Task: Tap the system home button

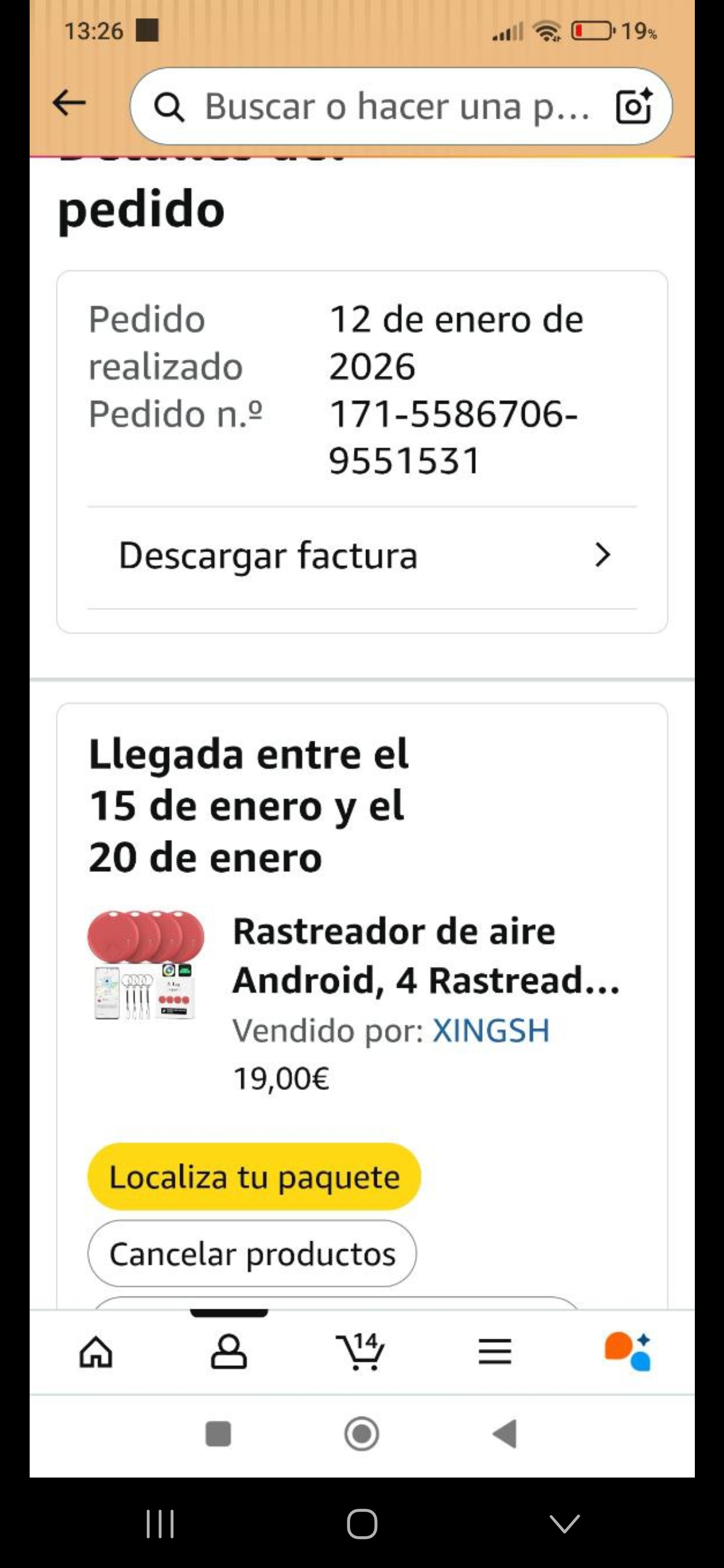Action: 361,1434
